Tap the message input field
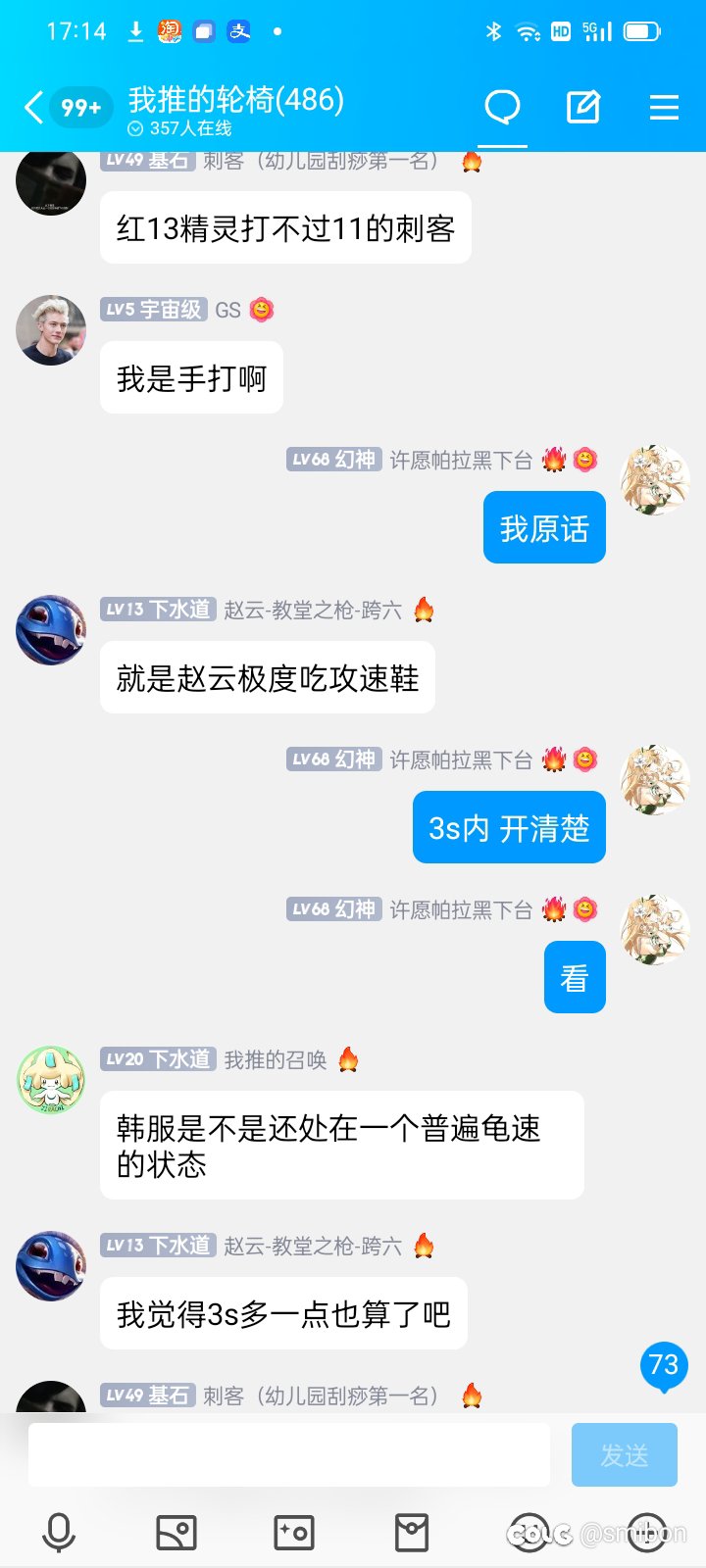The height and width of the screenshot is (1568, 706). (x=288, y=1454)
